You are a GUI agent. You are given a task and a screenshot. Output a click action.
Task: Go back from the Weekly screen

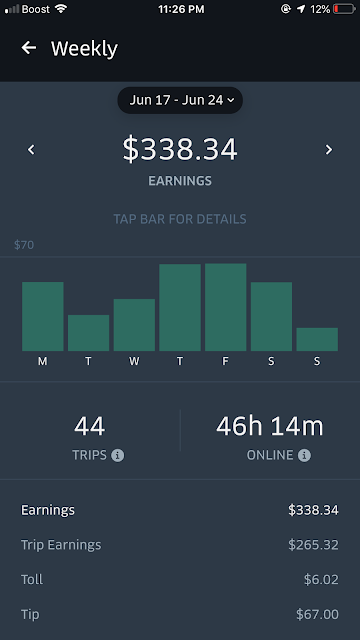[29, 48]
